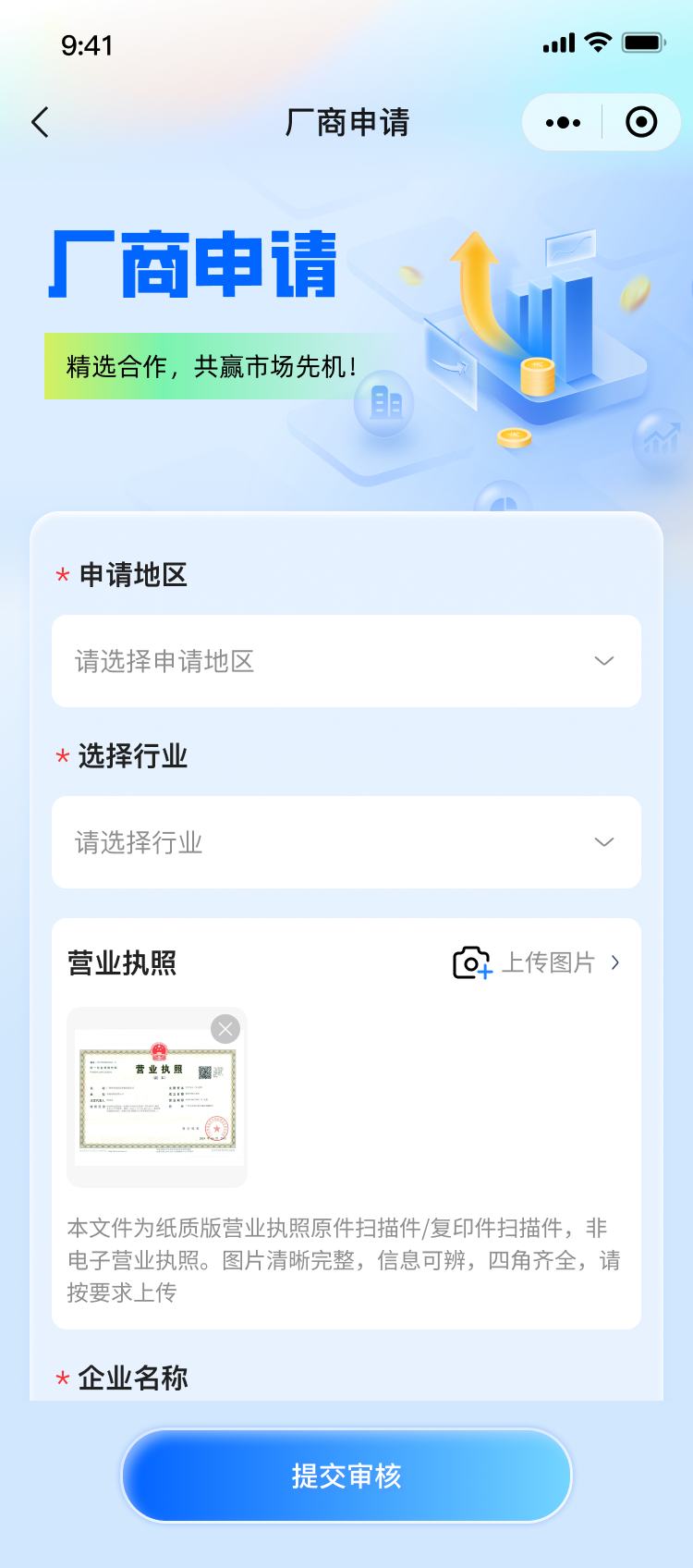Close the mini program via the circle icon
693x1568 pixels.
point(641,122)
